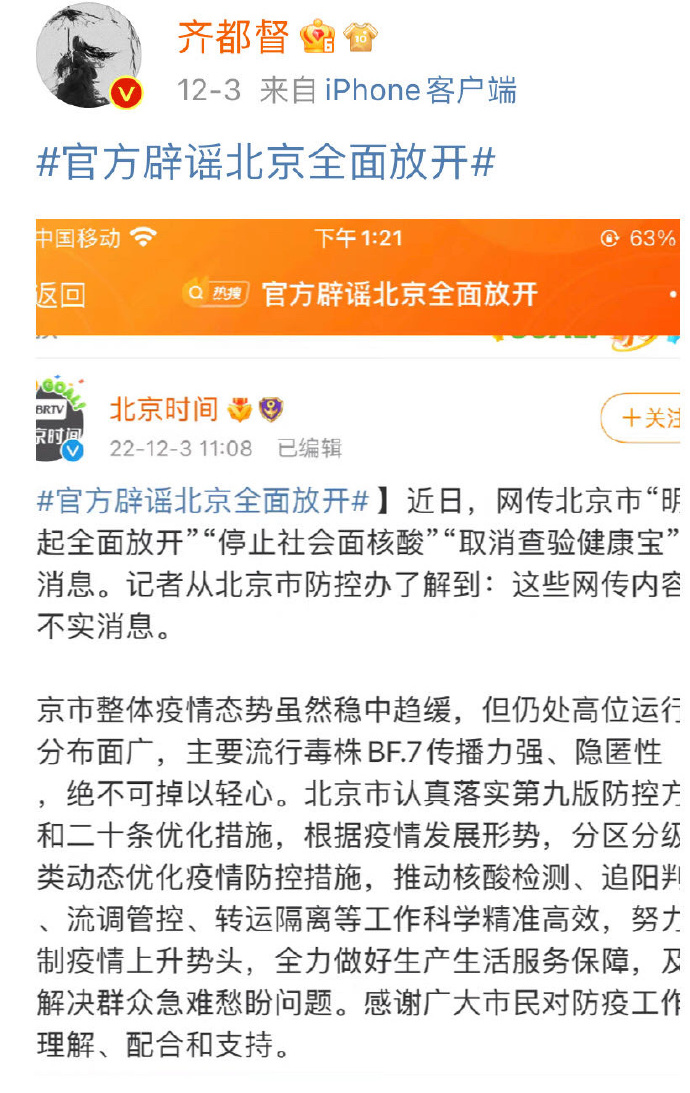View the attached screenshot image in full
Screen dimensions: 690x1093
tap(358, 640)
